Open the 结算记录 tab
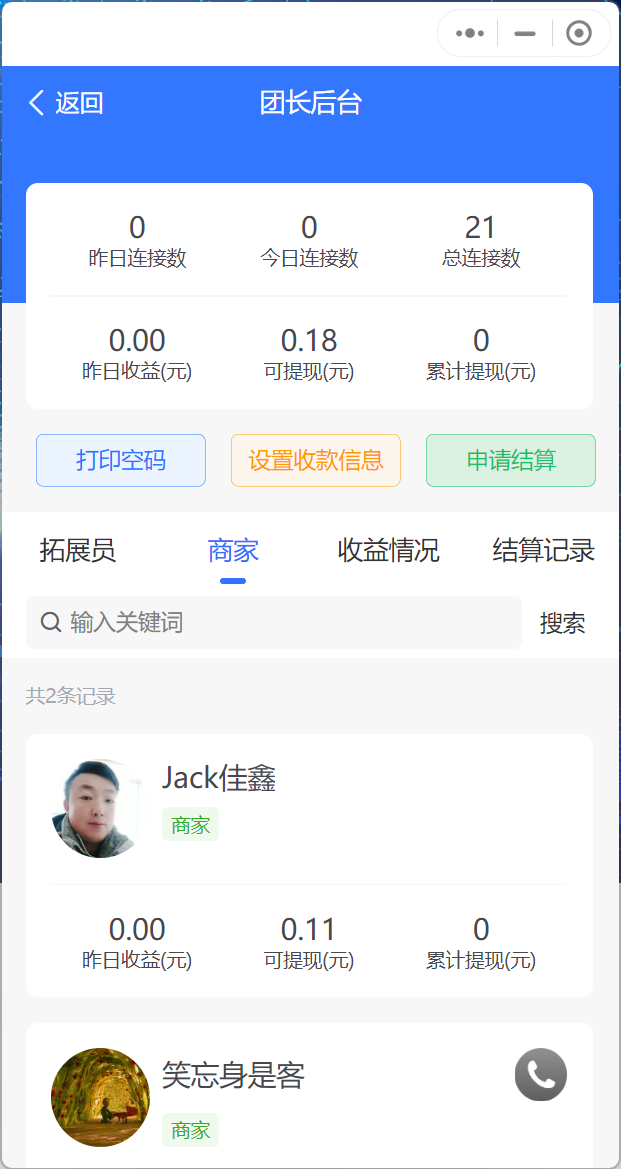621x1169 pixels. (543, 550)
